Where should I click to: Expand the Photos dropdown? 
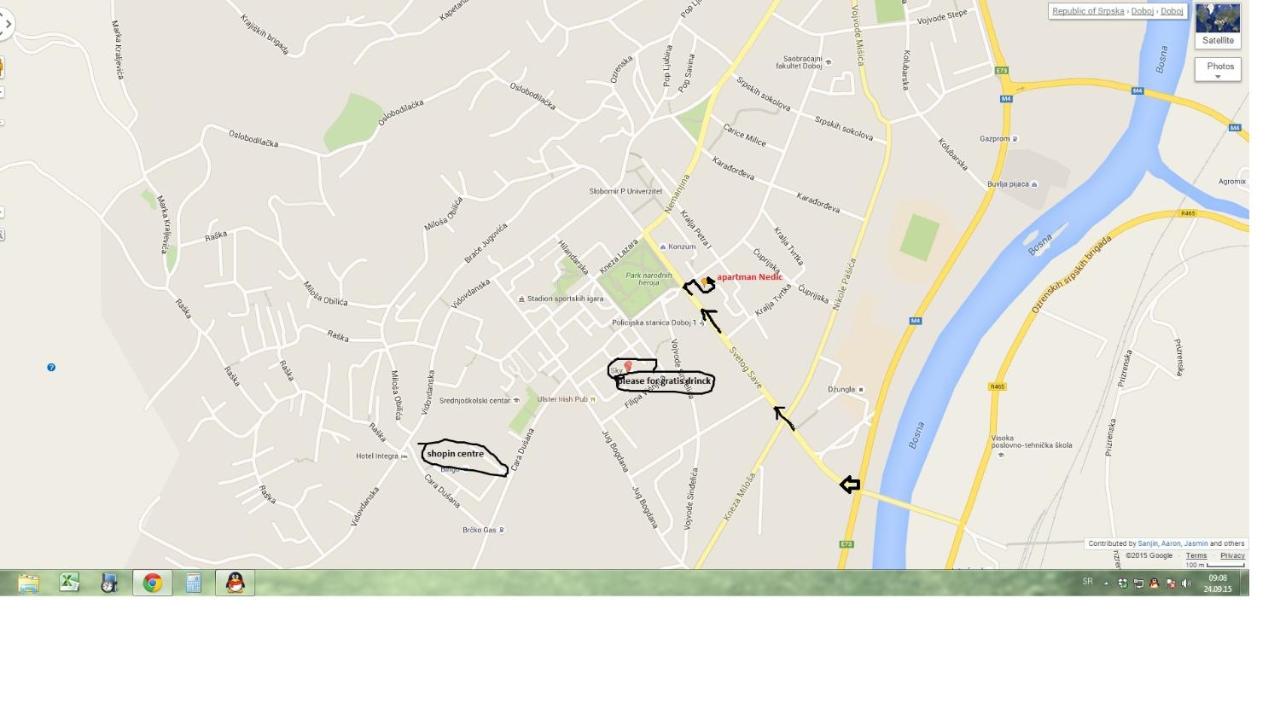1218,69
